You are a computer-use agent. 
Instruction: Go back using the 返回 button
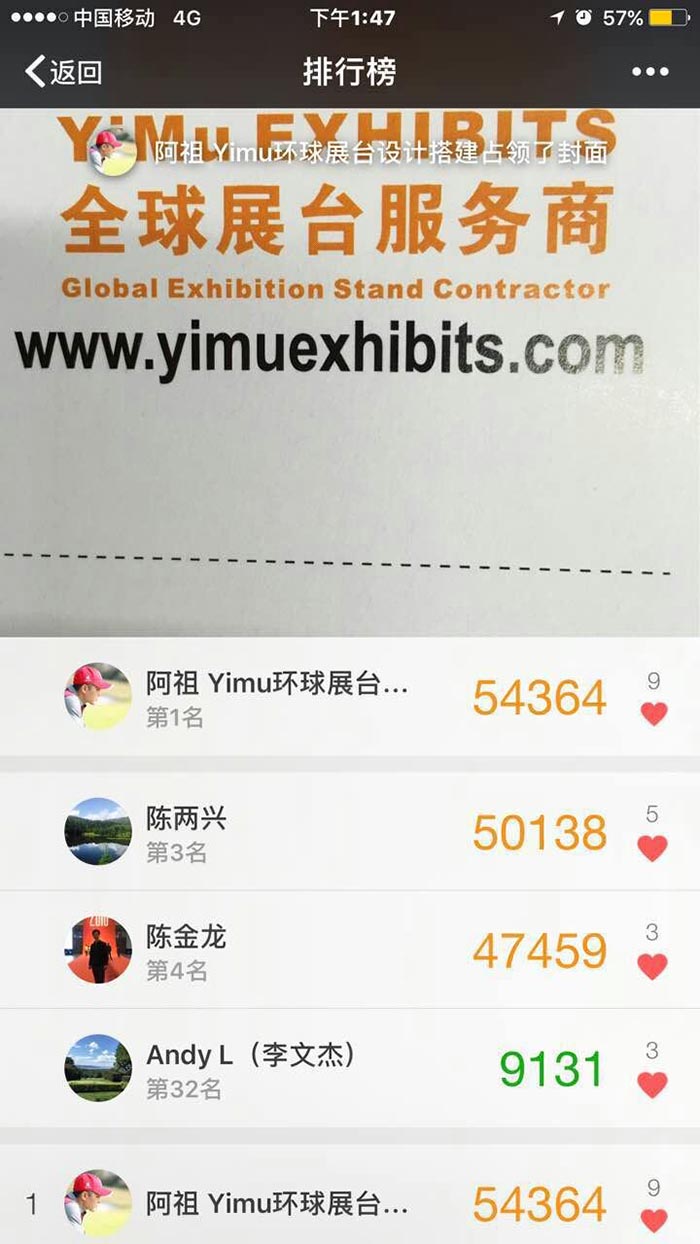tap(63, 72)
